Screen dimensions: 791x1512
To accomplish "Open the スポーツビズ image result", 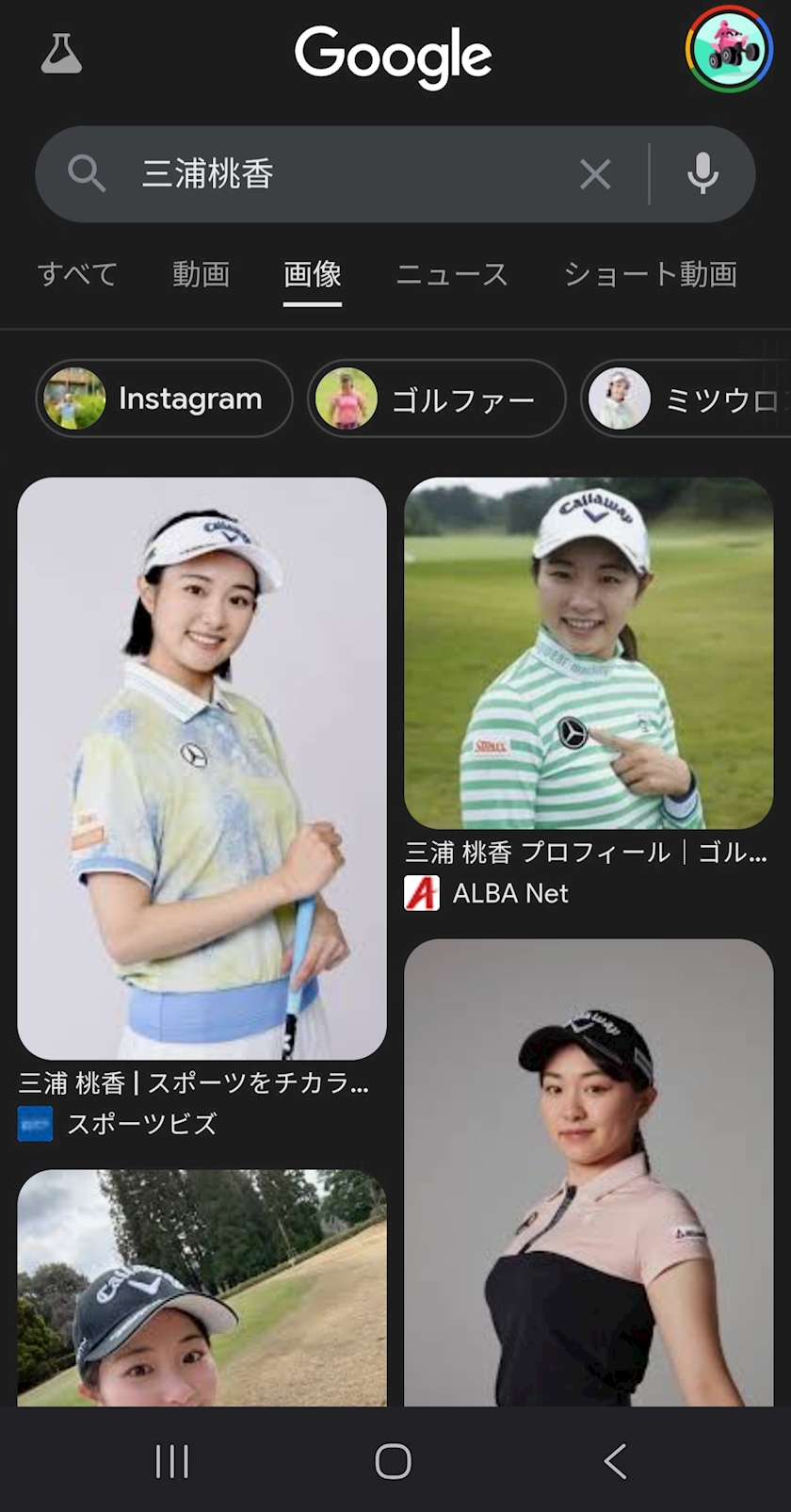I will click(x=202, y=768).
